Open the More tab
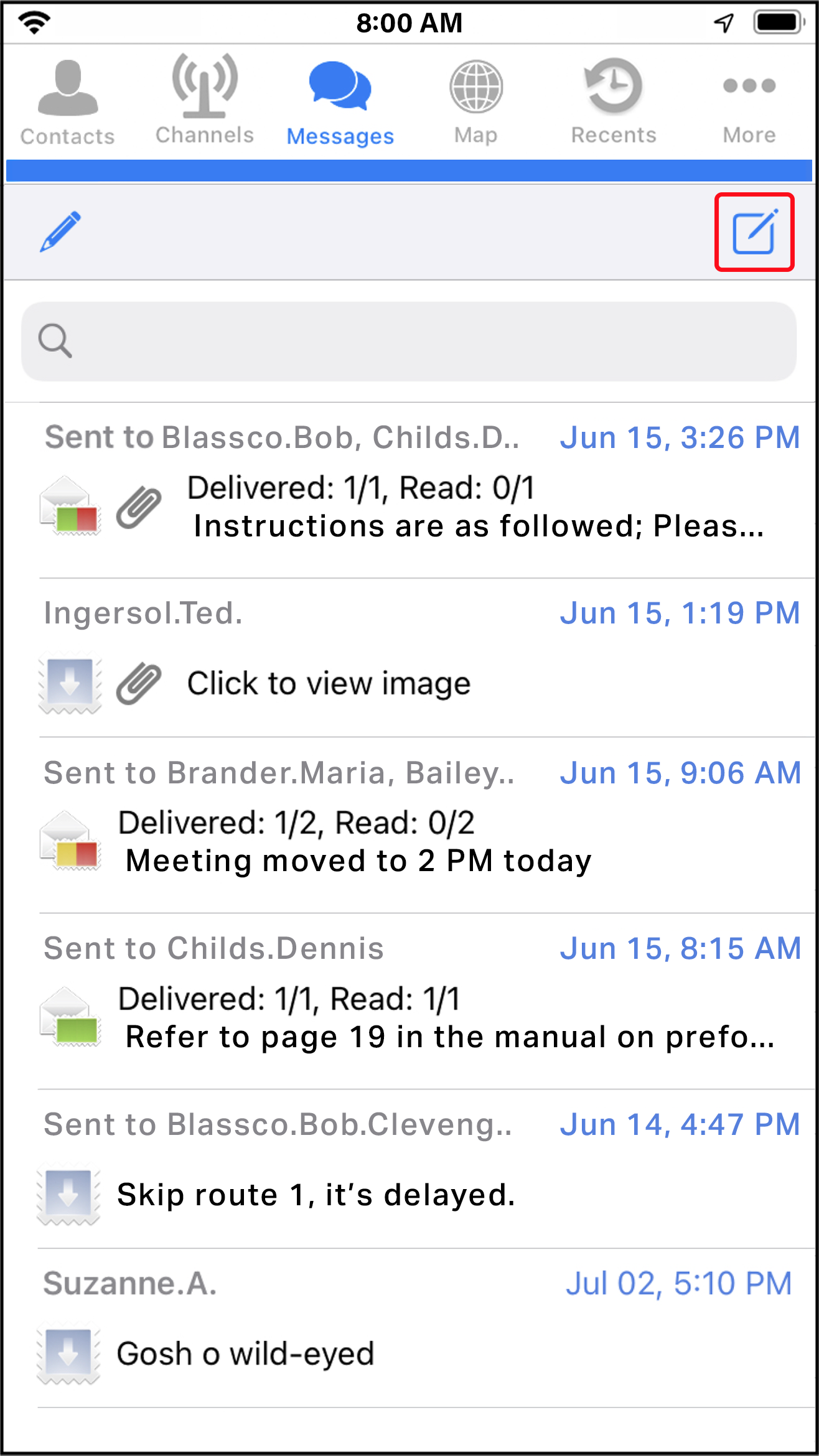The width and height of the screenshot is (819, 1456). [749, 103]
